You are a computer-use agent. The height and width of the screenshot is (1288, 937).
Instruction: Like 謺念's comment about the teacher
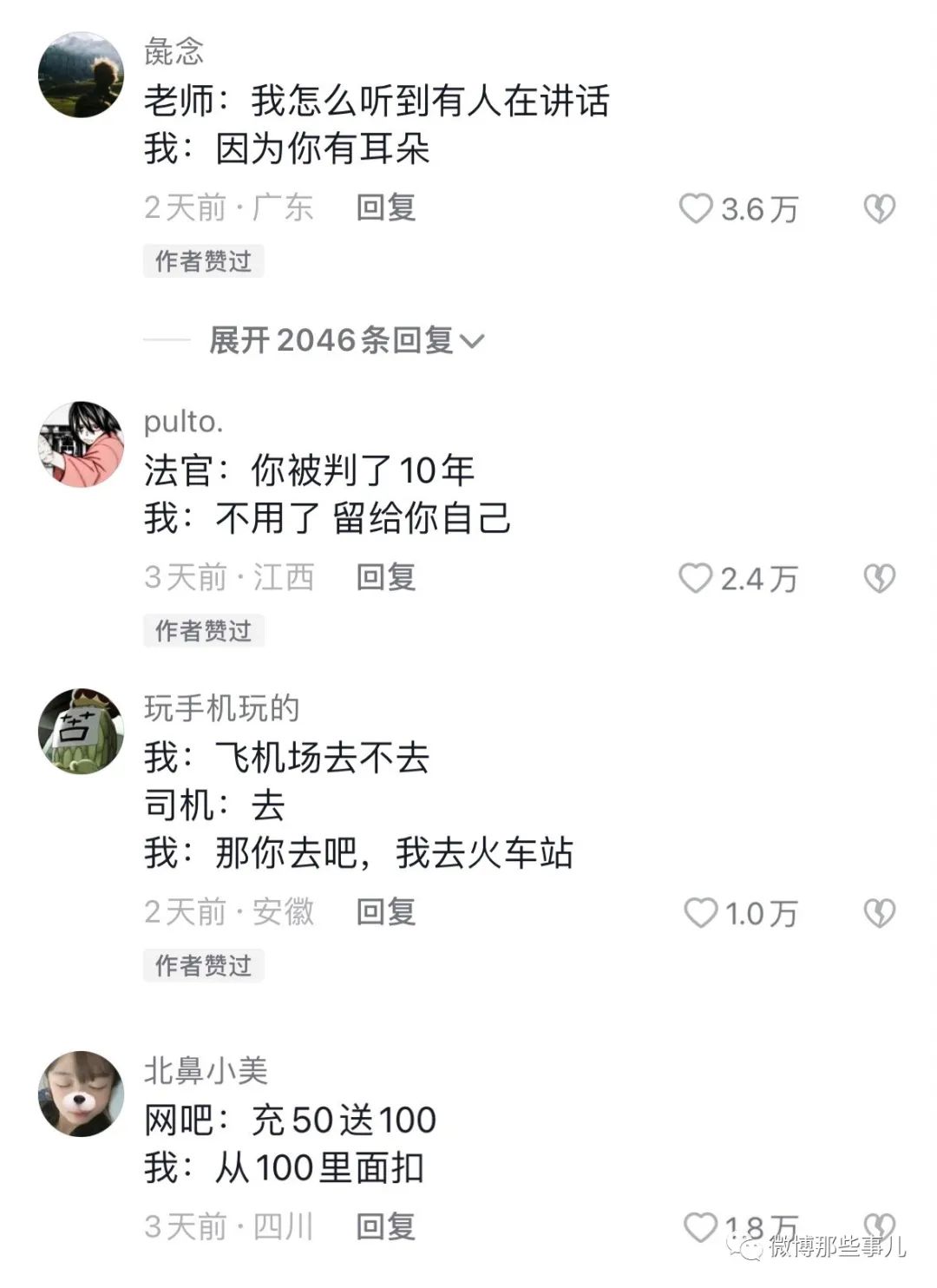coord(695,208)
